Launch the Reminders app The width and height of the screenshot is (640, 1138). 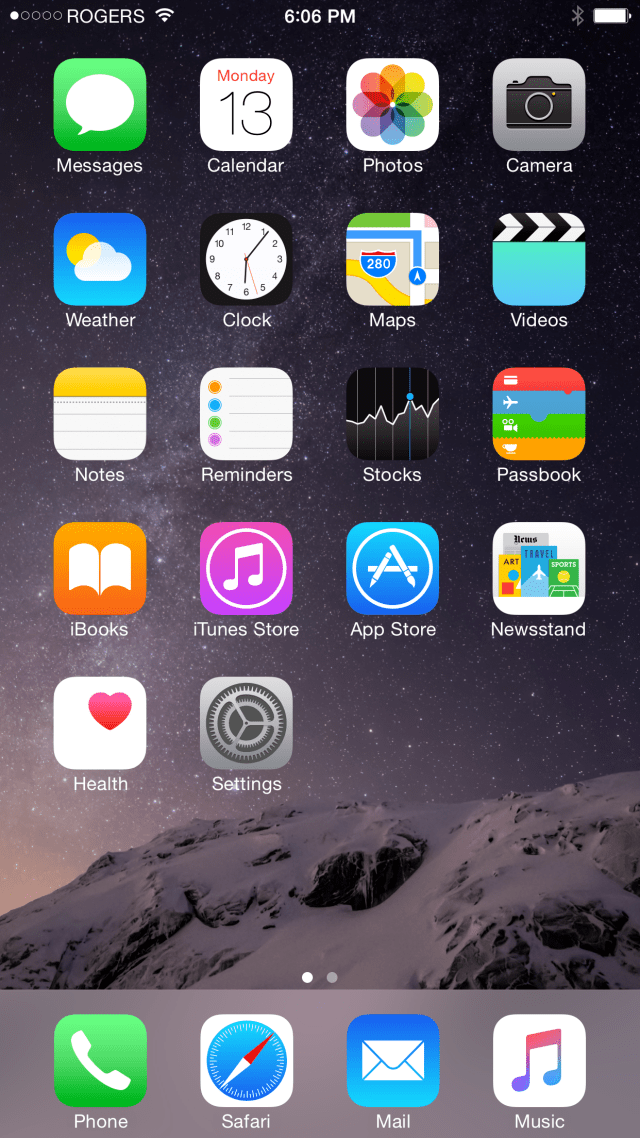tap(246, 414)
